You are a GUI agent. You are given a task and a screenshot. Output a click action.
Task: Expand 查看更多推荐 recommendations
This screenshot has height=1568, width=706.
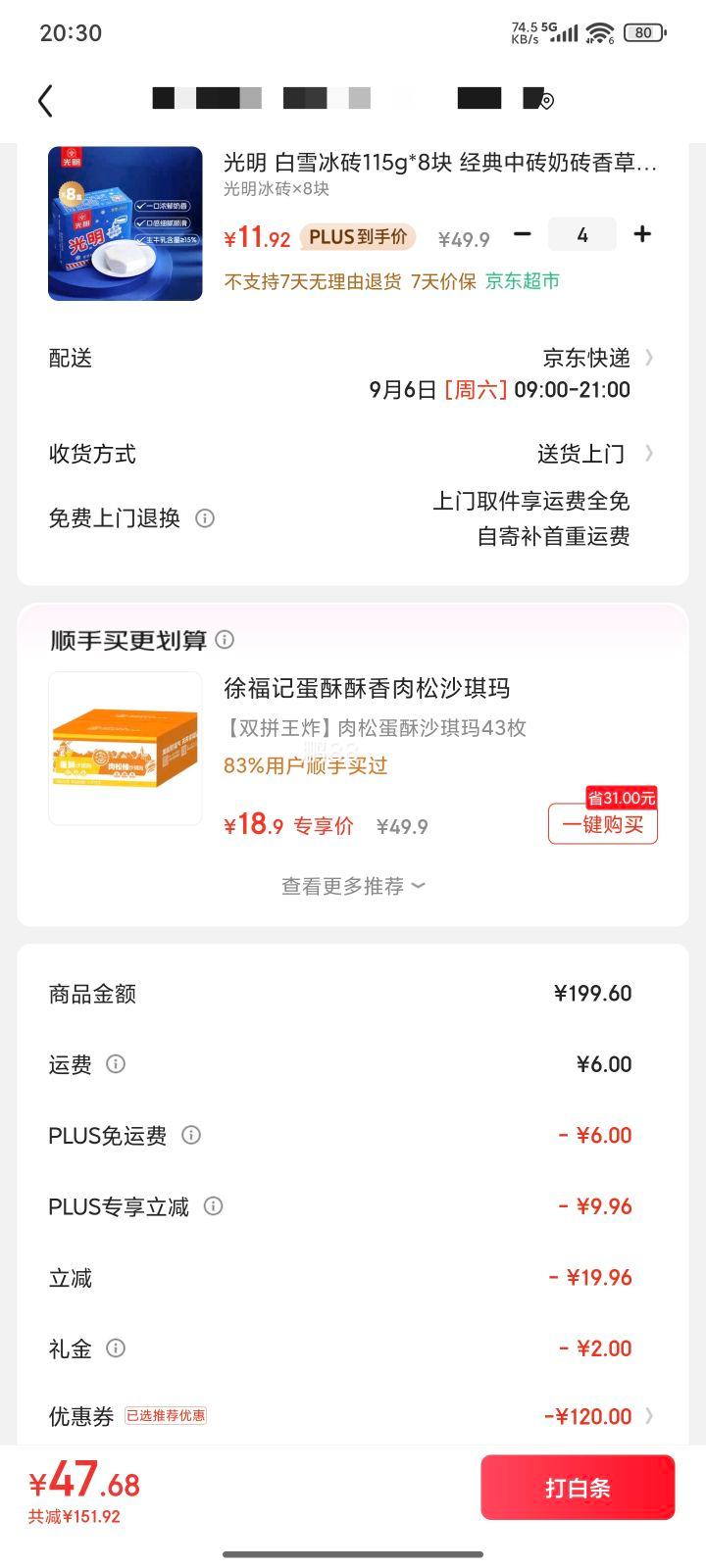[353, 886]
